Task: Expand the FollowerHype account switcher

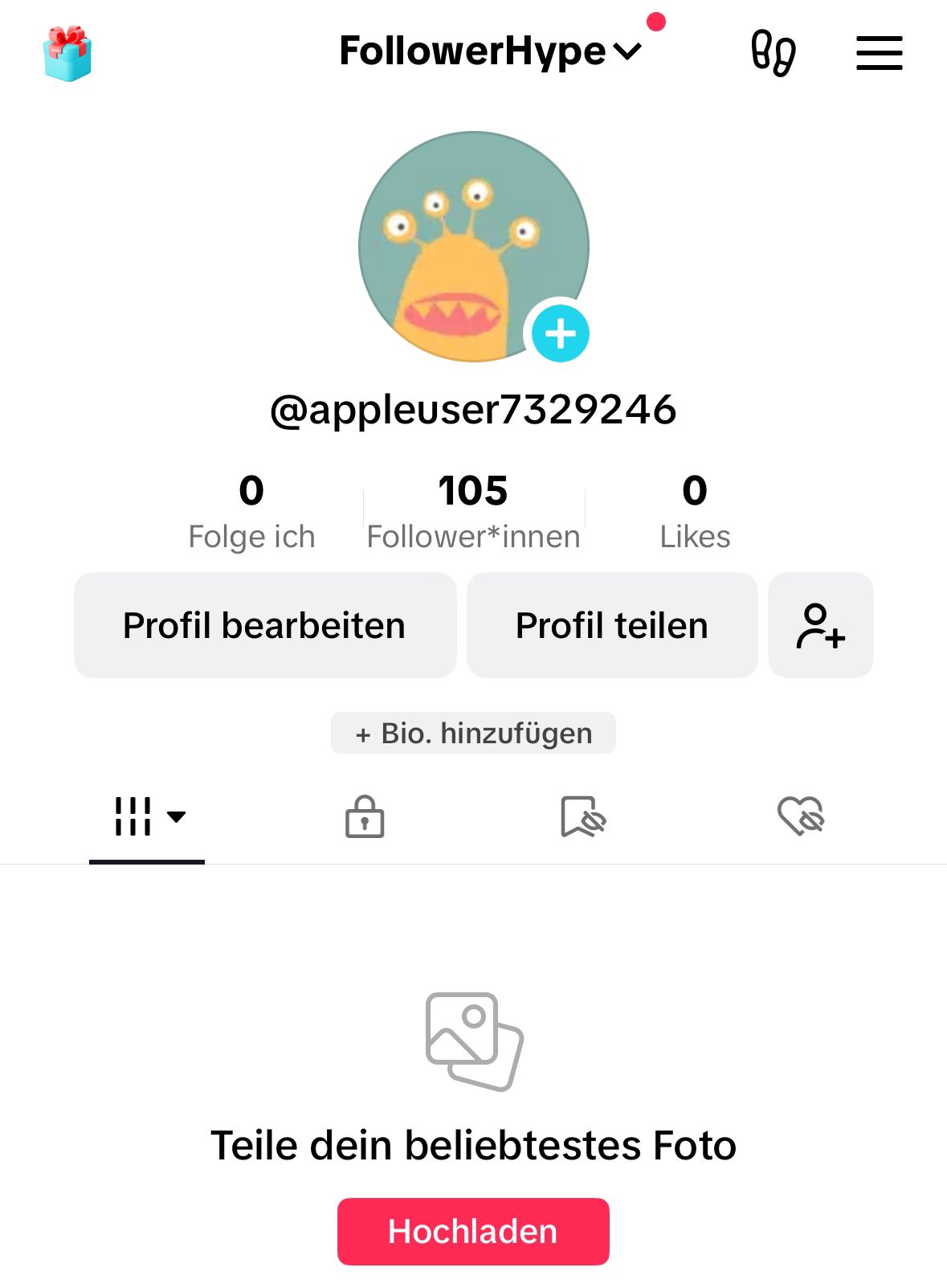Action: click(x=490, y=51)
